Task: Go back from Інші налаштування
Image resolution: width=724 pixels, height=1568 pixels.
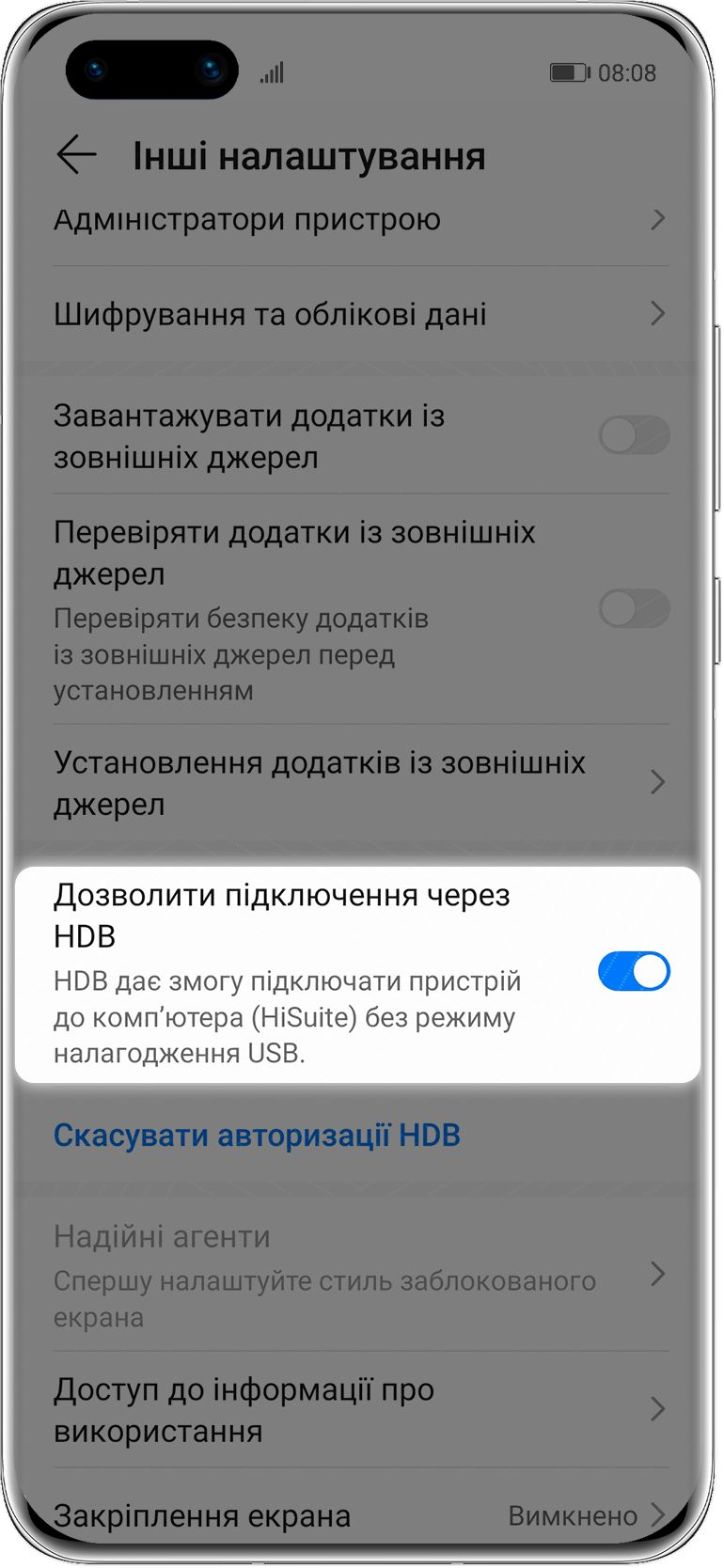Action: [x=76, y=155]
